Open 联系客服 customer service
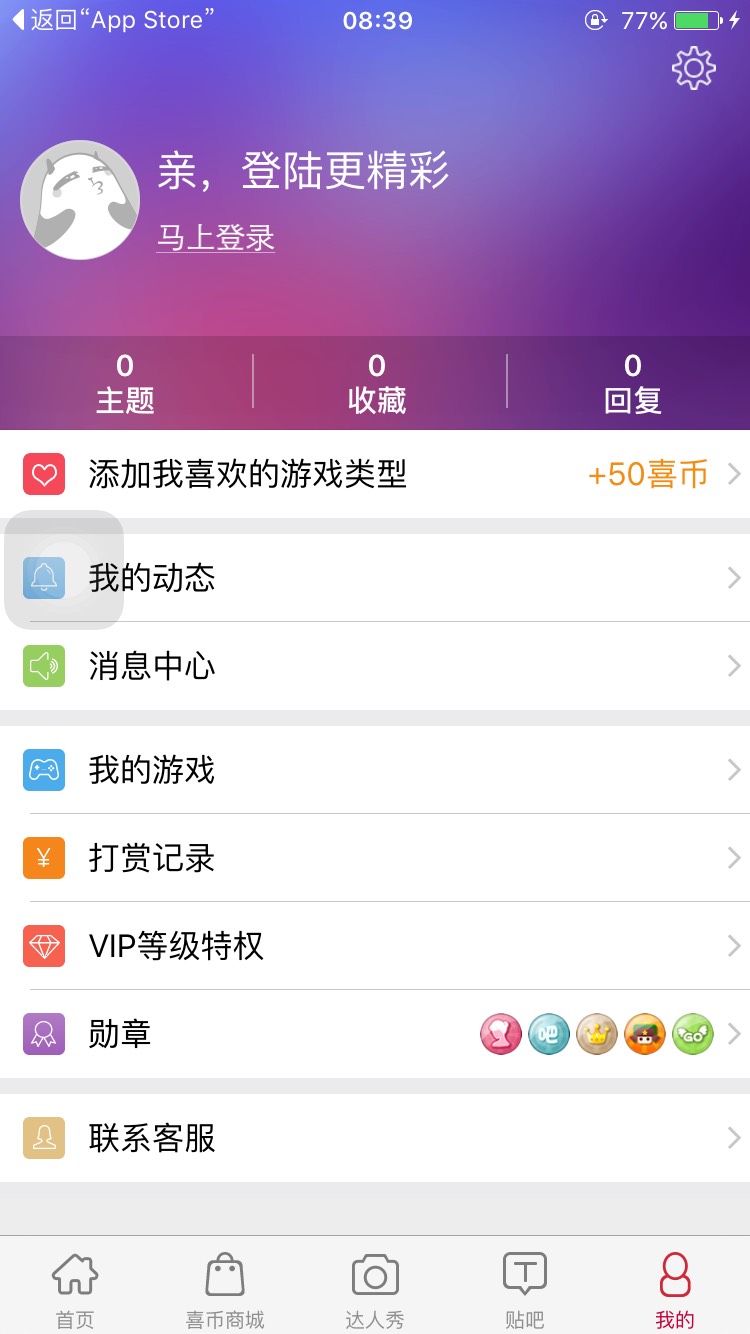 375,1138
